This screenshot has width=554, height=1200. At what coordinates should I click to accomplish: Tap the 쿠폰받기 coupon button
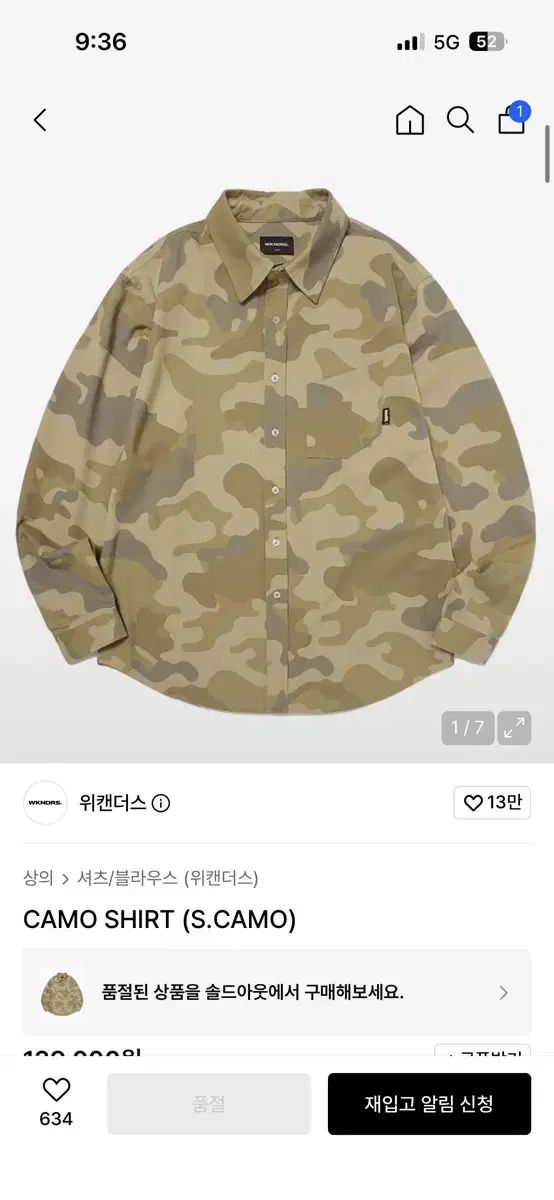[482, 1052]
